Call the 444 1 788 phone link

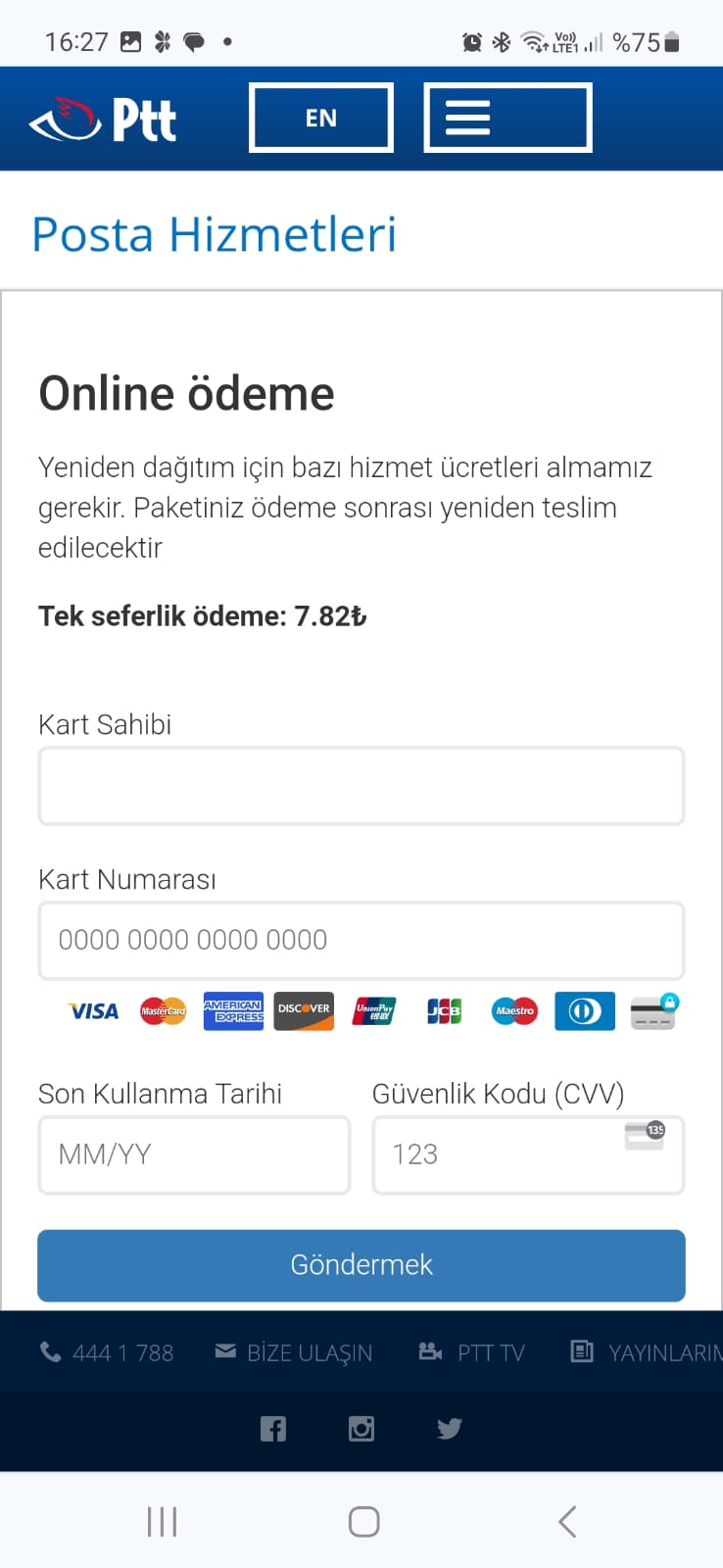tap(108, 1352)
